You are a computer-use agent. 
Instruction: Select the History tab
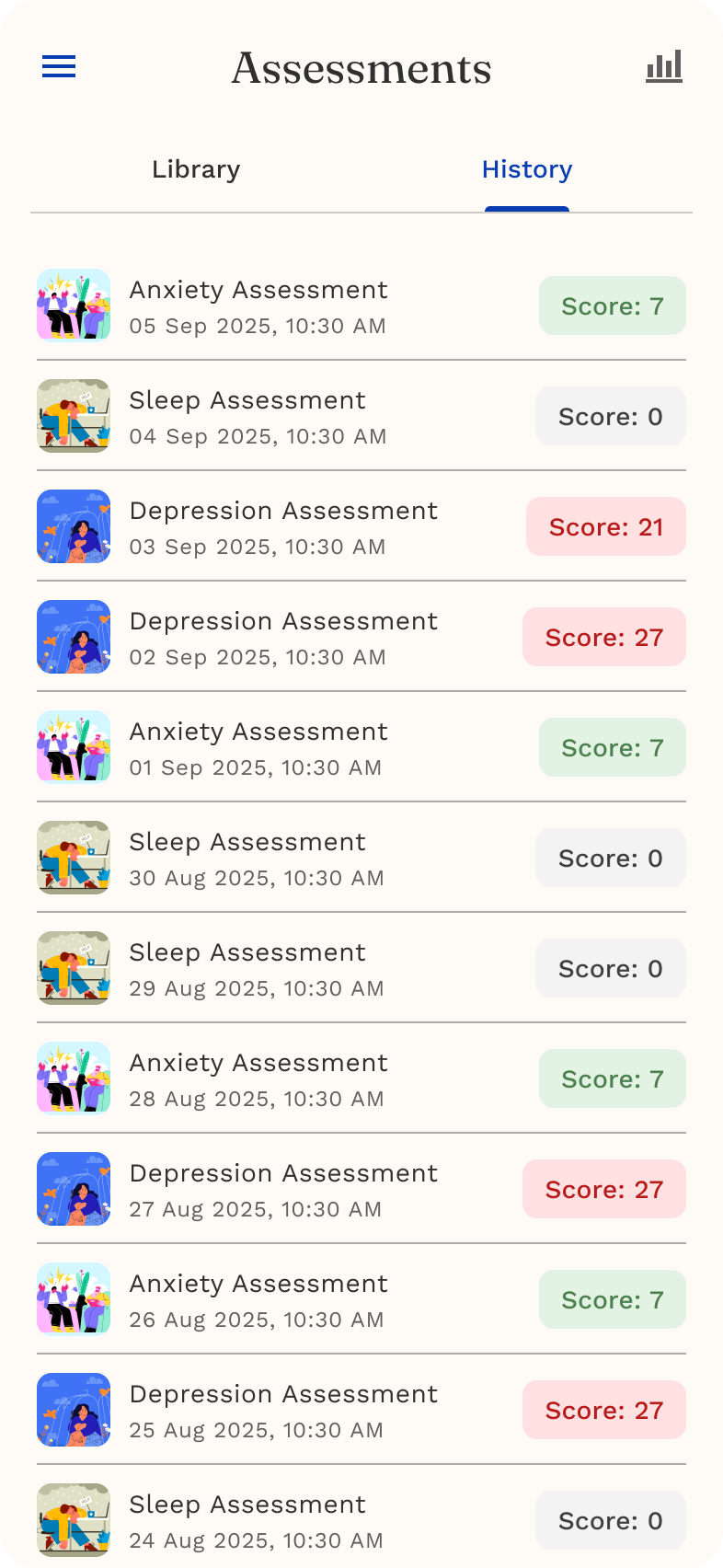click(526, 169)
